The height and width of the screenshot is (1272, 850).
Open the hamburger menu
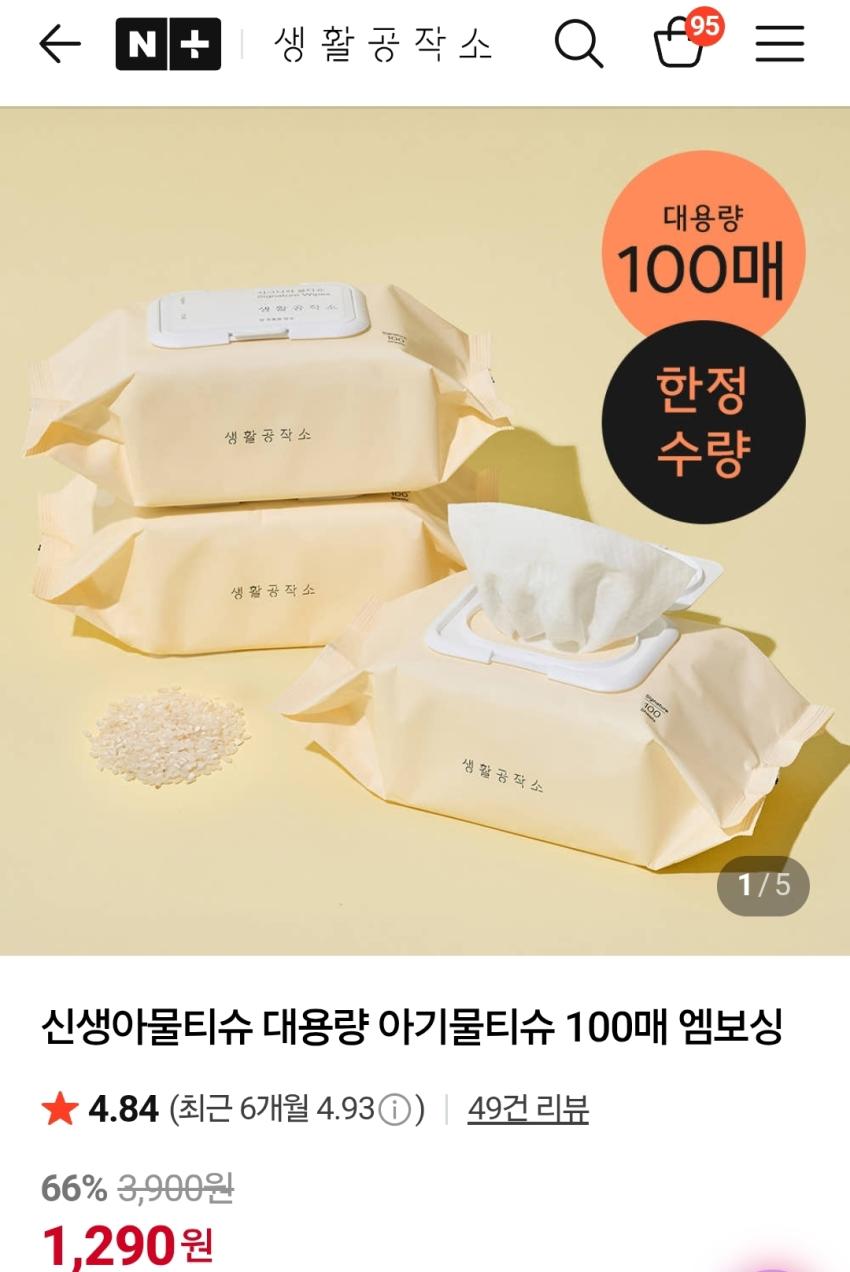point(779,45)
